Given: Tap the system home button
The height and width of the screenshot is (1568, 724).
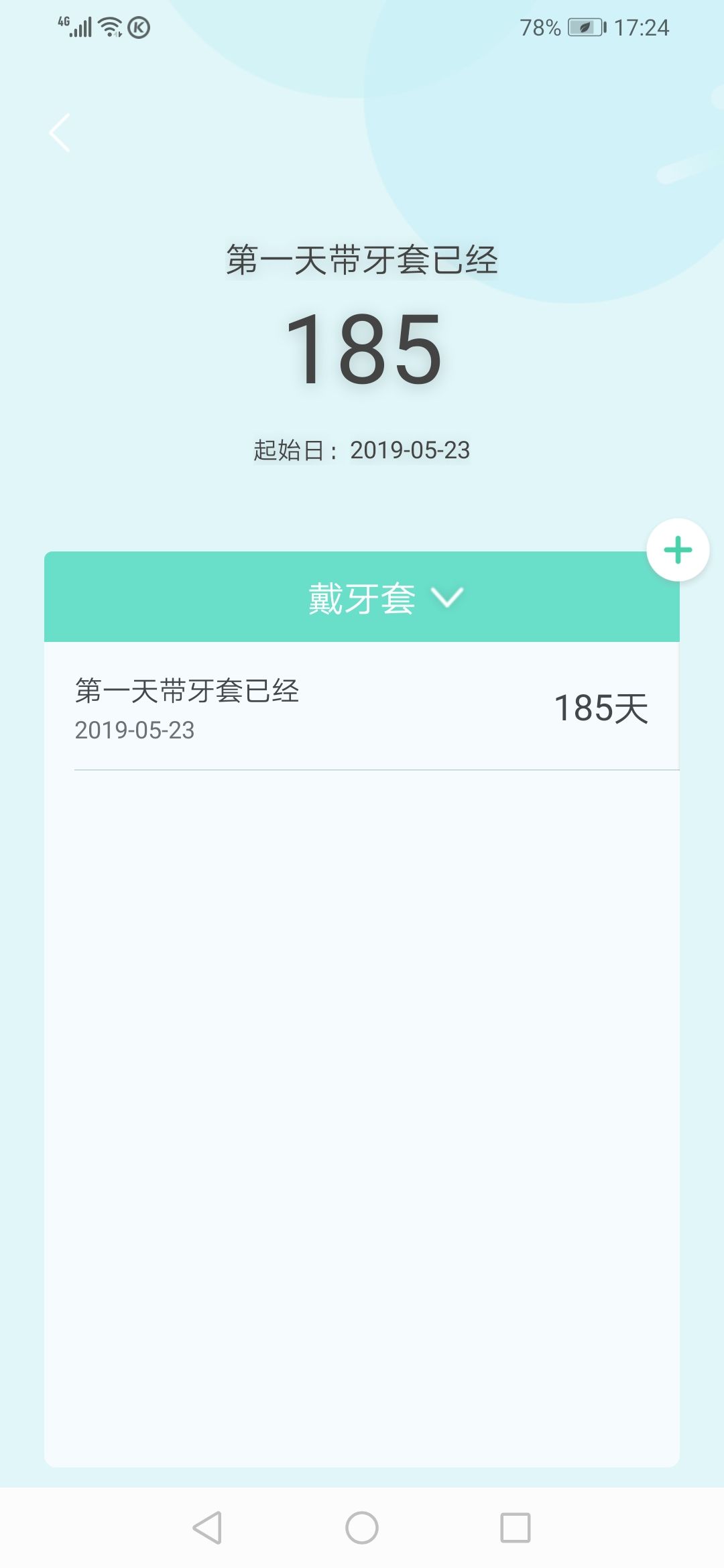Looking at the screenshot, I should point(362,1528).
